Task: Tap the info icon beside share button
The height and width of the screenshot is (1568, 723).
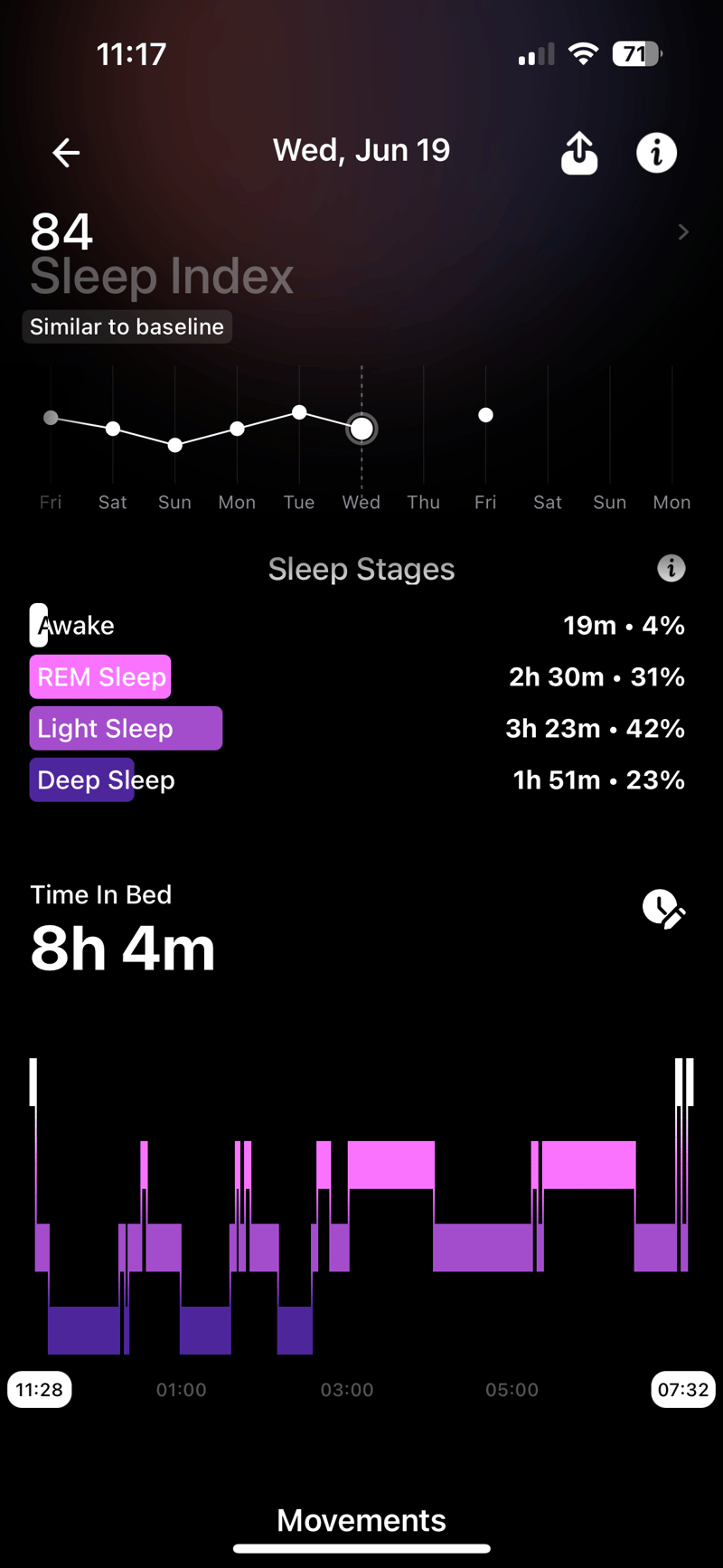Action: point(656,152)
